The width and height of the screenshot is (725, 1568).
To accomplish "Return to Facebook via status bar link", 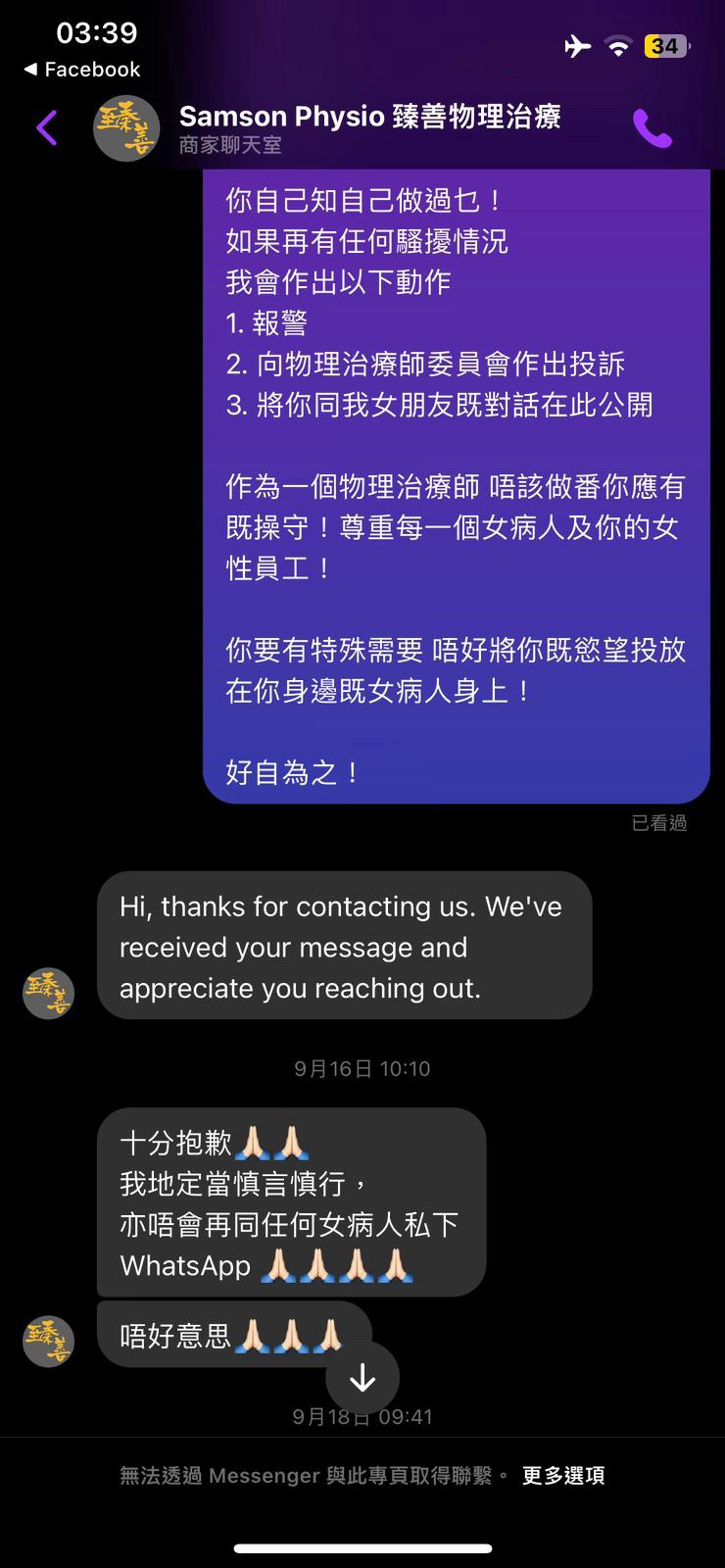I will [x=82, y=70].
